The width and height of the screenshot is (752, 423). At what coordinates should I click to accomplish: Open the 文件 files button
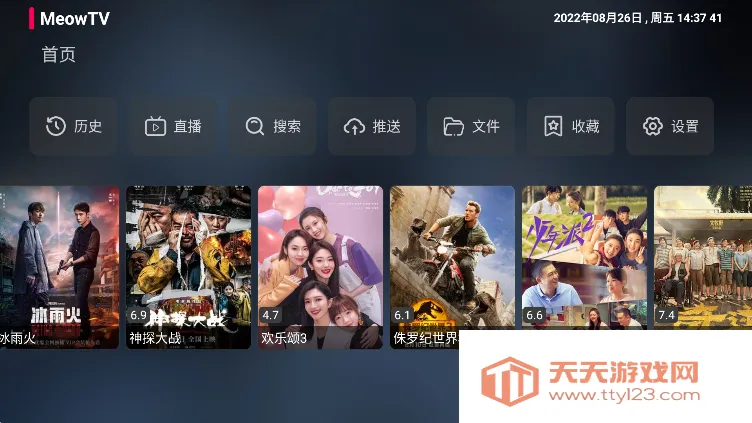[471, 126]
